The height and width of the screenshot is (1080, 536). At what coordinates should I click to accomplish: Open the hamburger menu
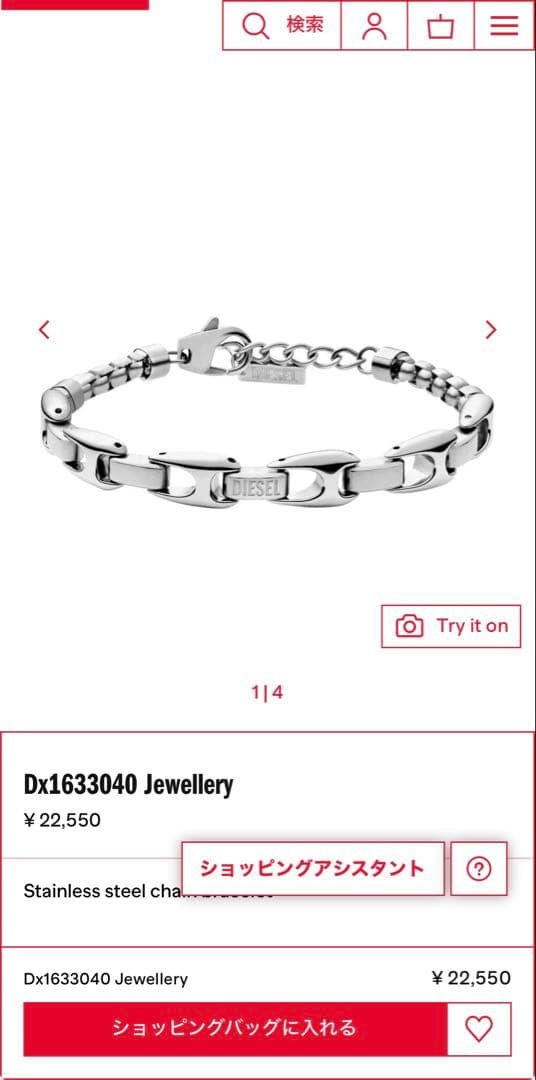(x=504, y=25)
